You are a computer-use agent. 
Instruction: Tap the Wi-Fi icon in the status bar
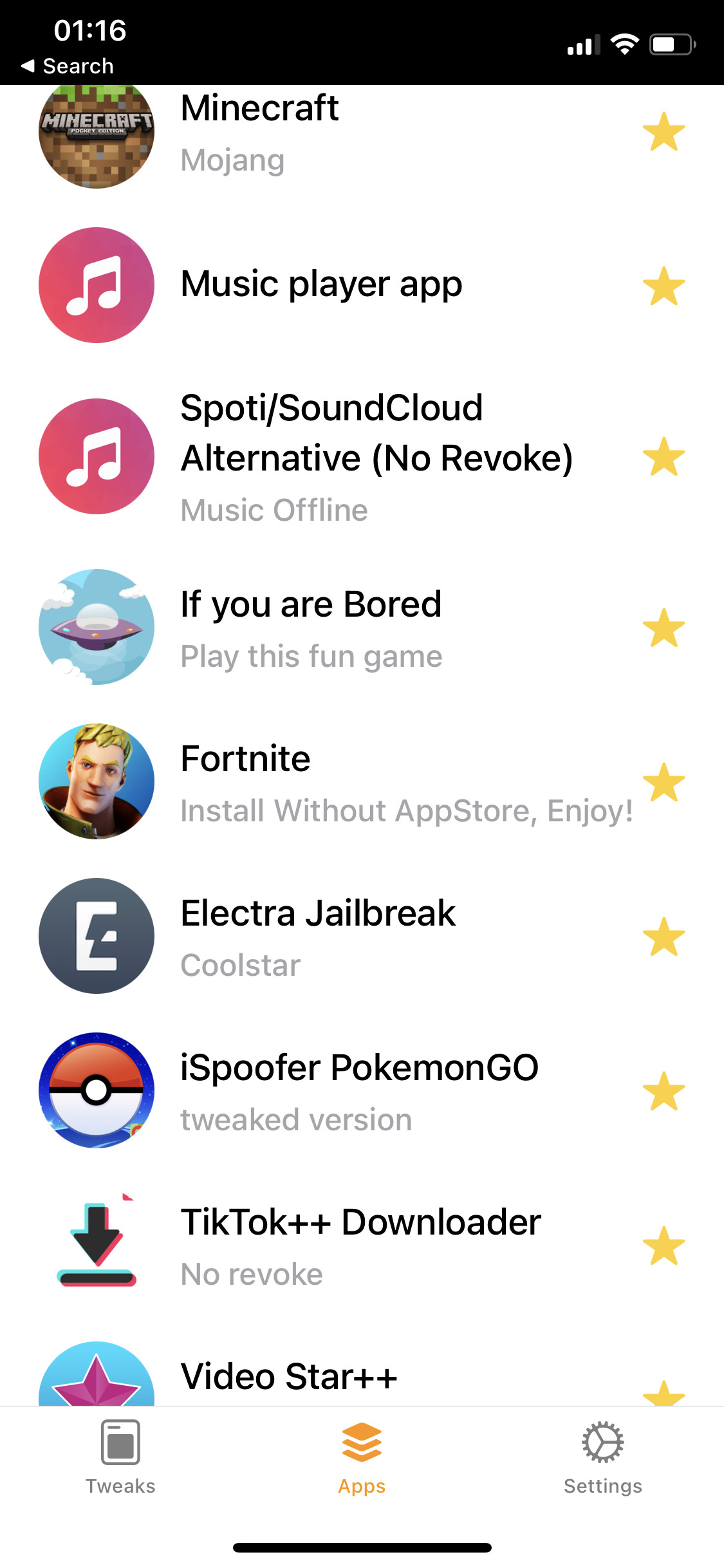pos(623,44)
